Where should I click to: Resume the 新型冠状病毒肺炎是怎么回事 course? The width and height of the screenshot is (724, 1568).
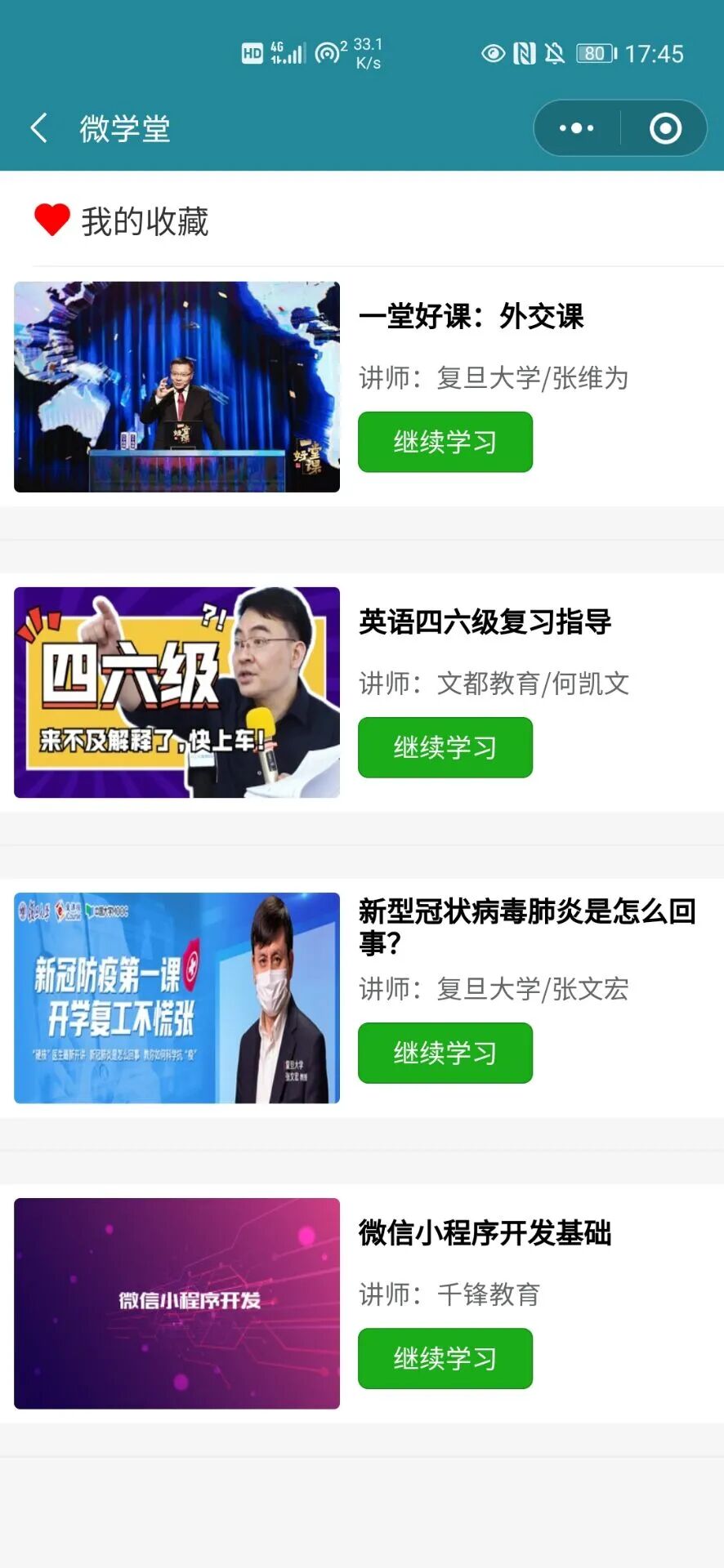[445, 1053]
